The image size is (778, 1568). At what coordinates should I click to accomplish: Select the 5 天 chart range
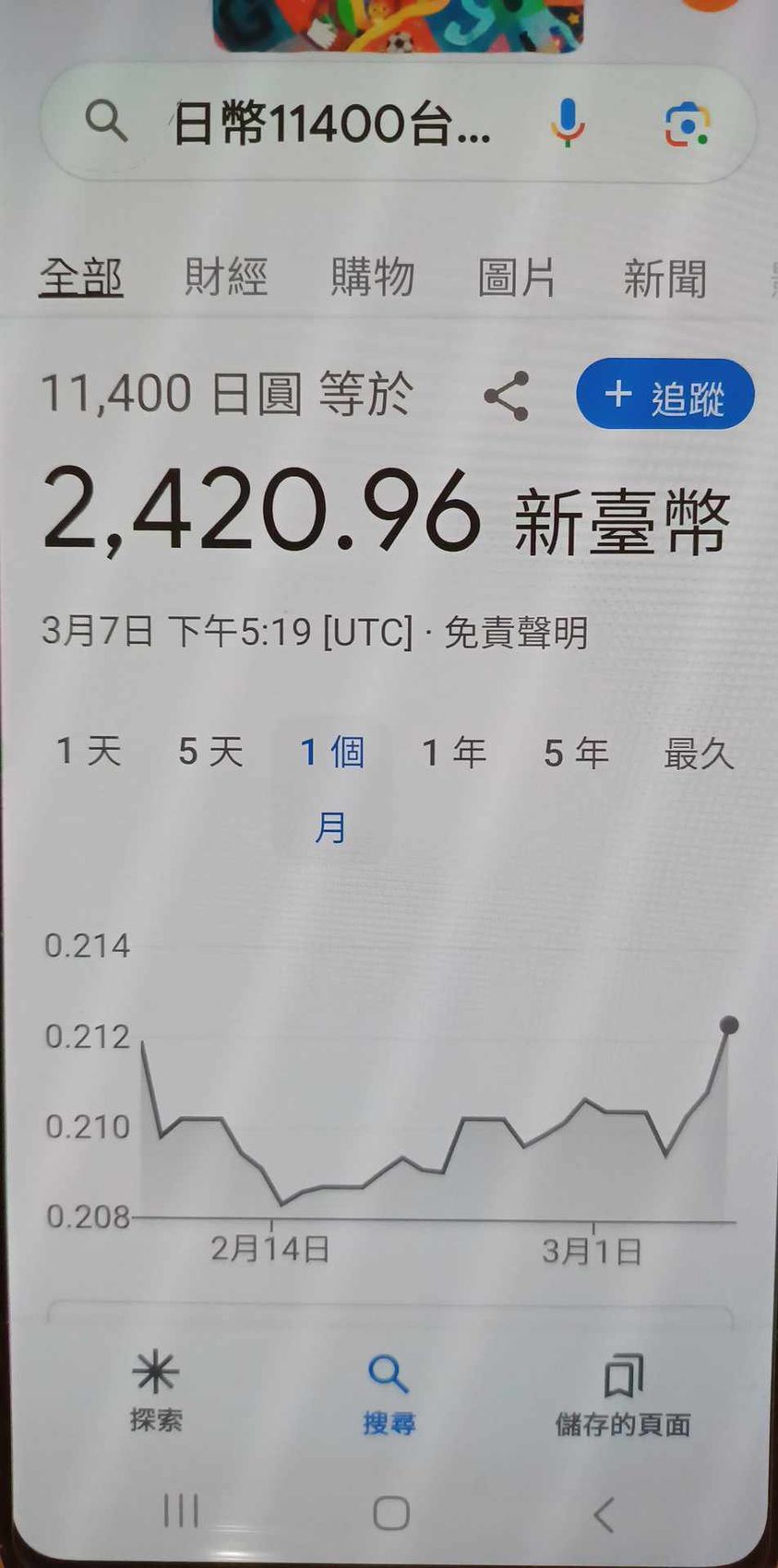210,752
